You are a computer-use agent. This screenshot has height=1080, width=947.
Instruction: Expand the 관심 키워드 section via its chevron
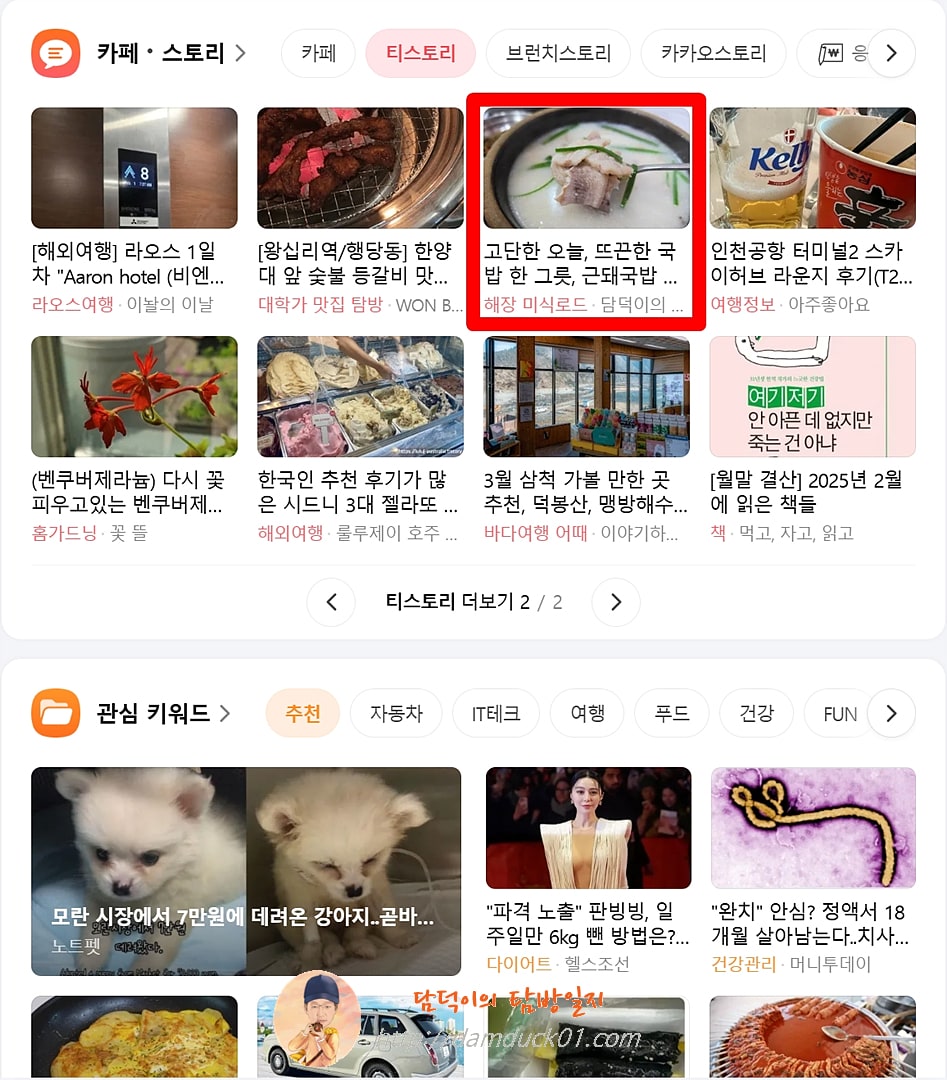tap(226, 713)
